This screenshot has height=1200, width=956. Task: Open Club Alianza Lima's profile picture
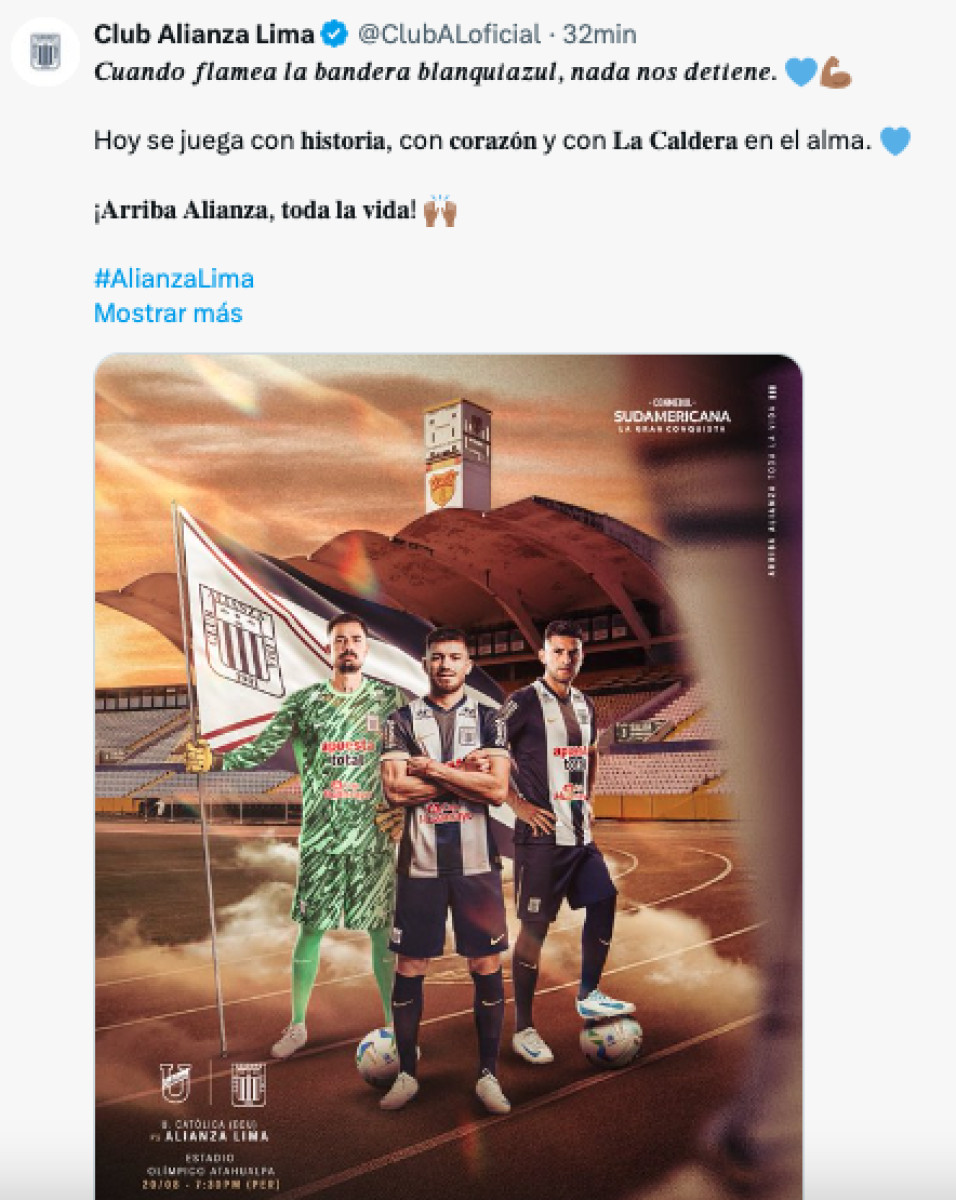tap(45, 51)
